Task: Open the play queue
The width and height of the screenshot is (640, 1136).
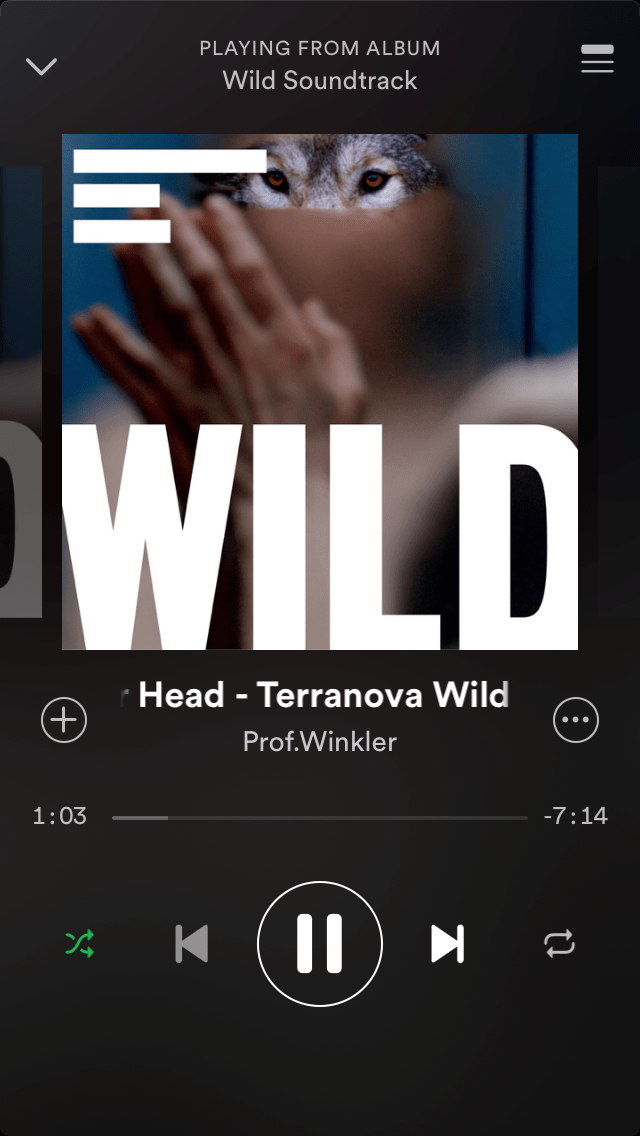Action: pos(597,61)
